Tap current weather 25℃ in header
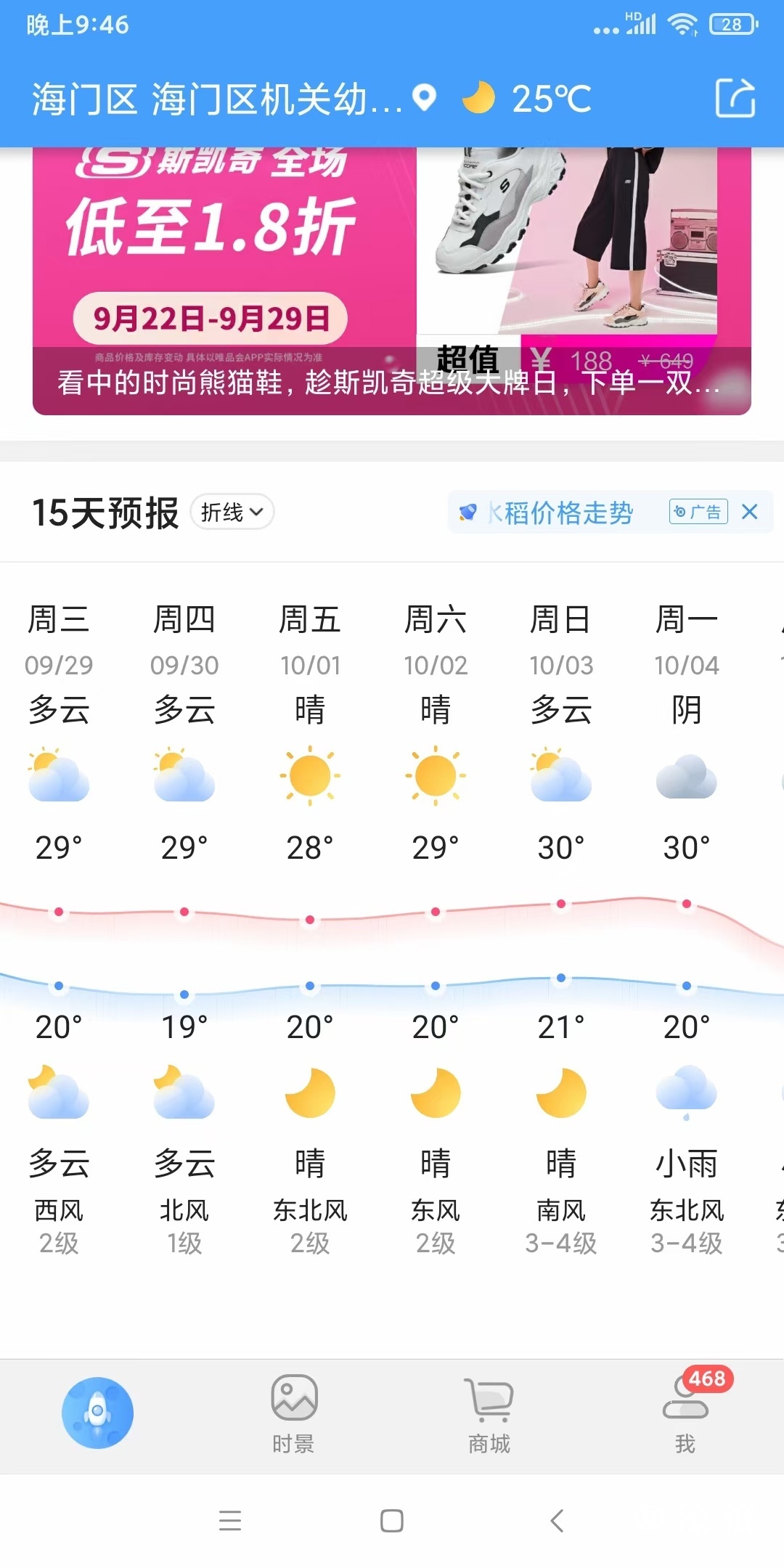Screen dimensions: 784x1568 click(x=528, y=99)
